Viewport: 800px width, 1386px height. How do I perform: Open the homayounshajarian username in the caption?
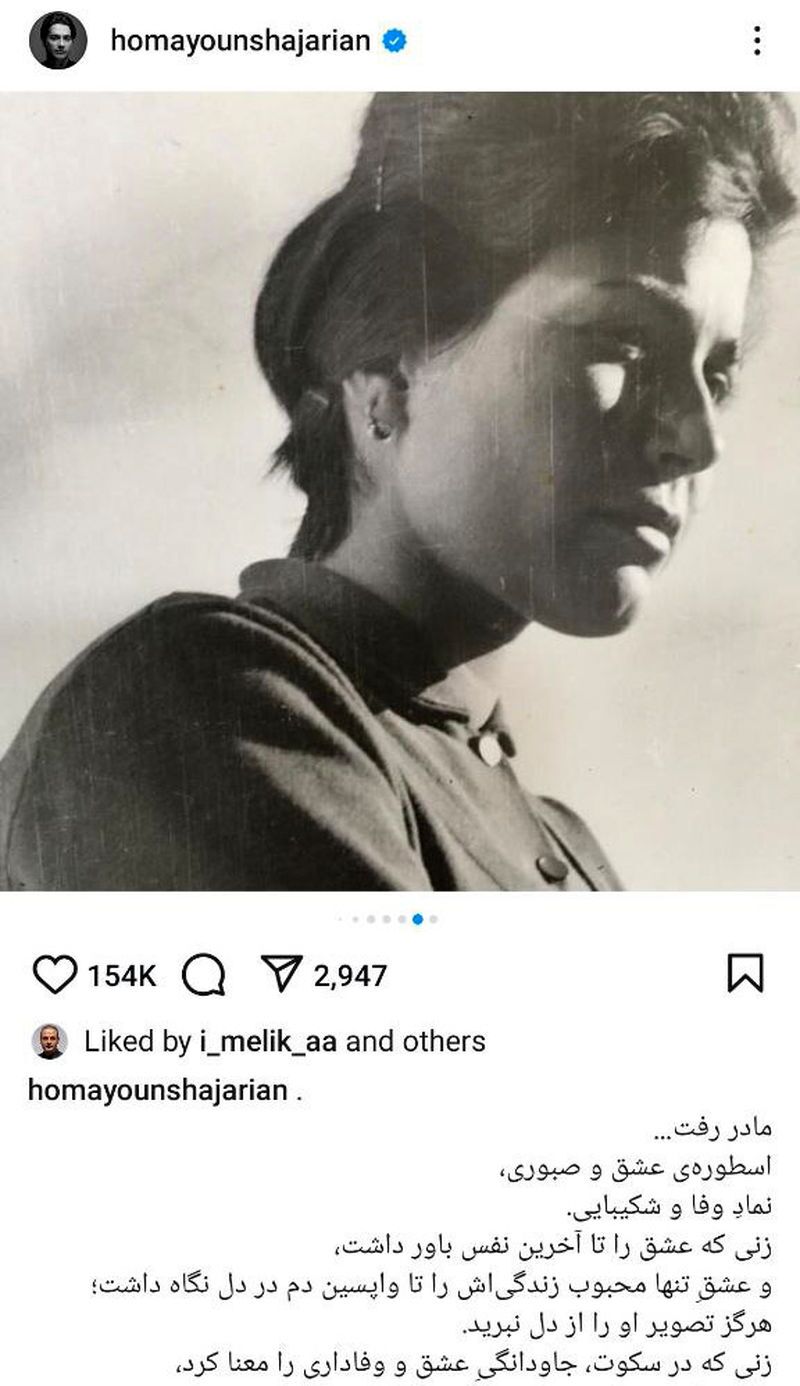[x=158, y=1090]
